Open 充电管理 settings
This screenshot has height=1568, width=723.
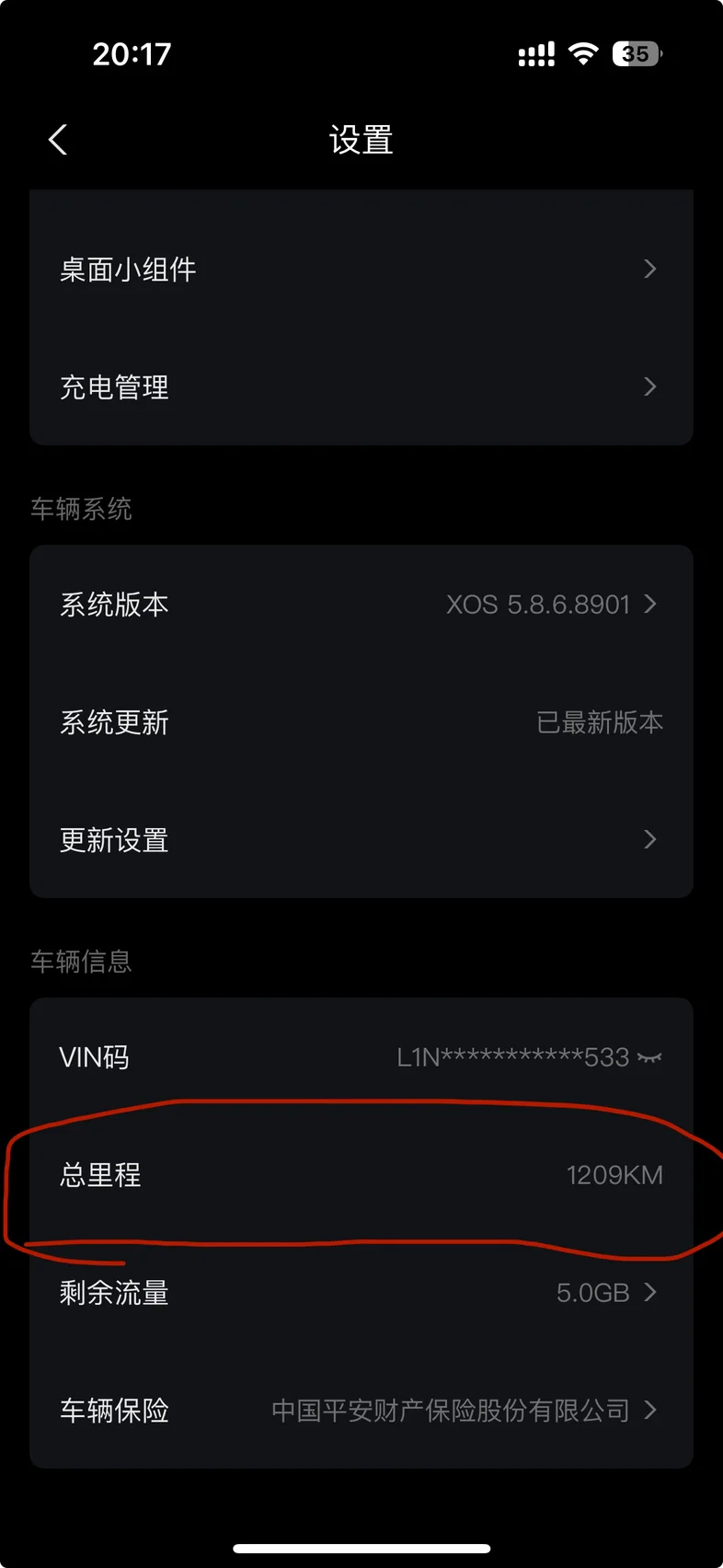(361, 386)
